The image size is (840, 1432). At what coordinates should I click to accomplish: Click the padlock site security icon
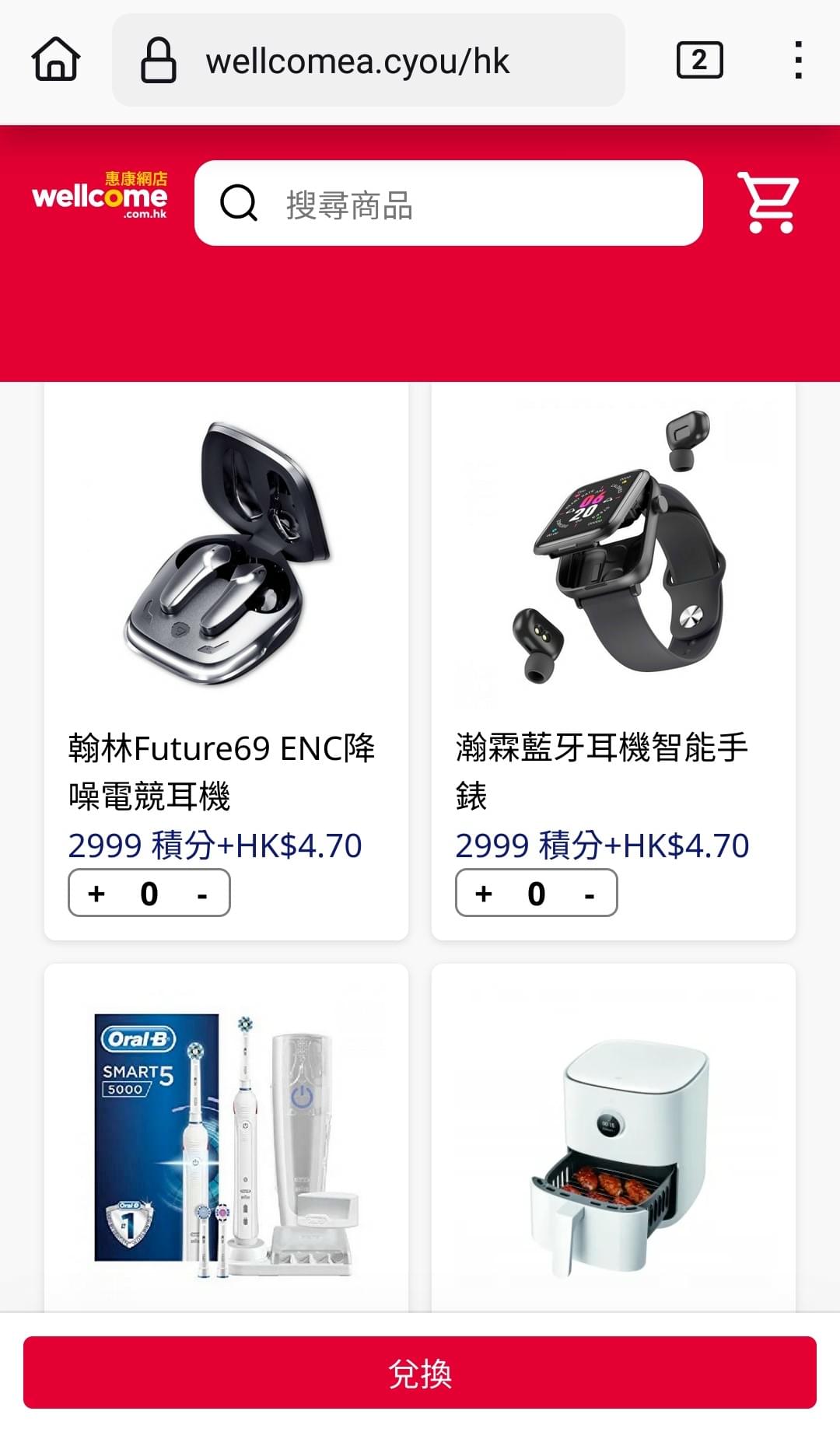[156, 60]
